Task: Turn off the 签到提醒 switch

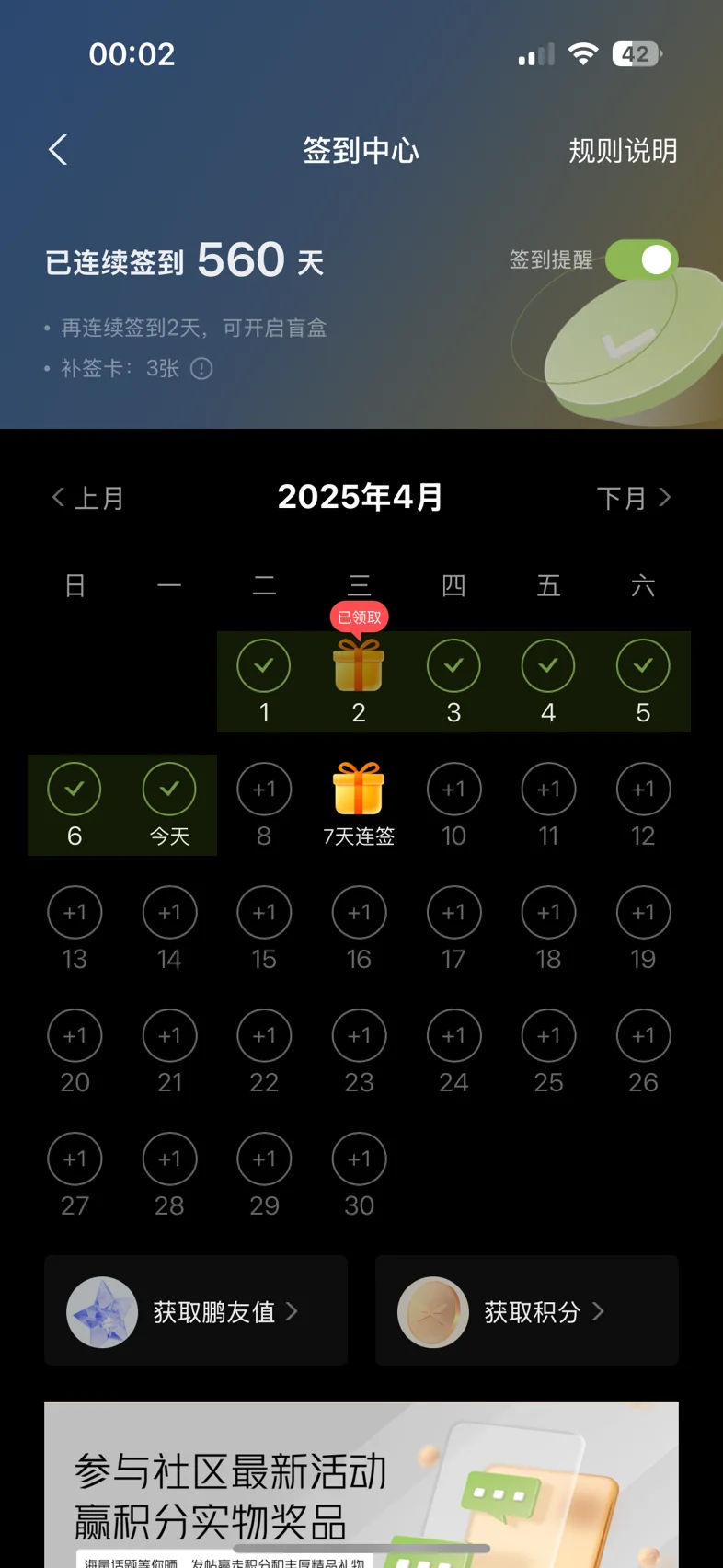Action: point(641,259)
